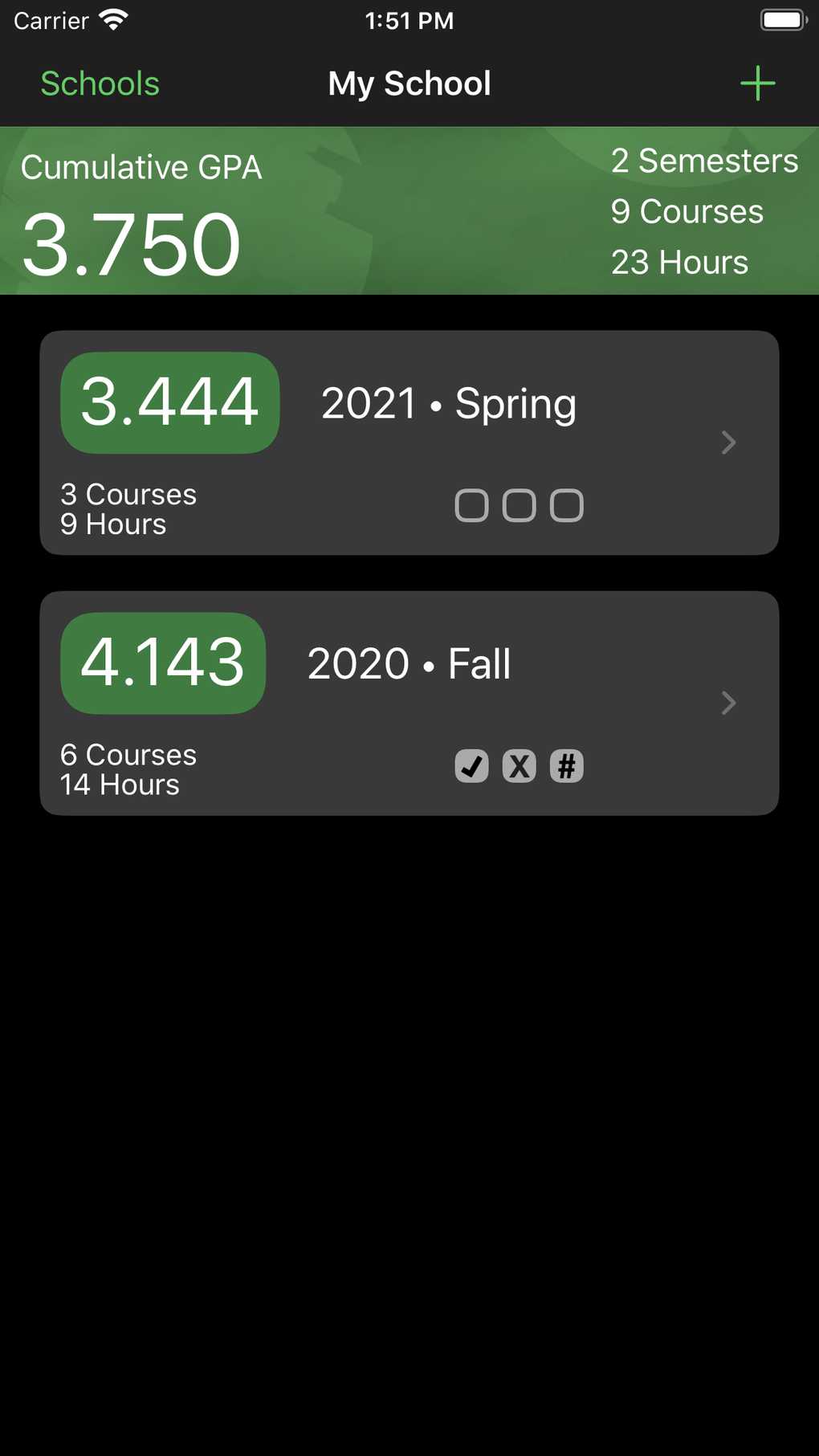Go back to the Schools list
Image resolution: width=819 pixels, height=1456 pixels.
point(99,83)
